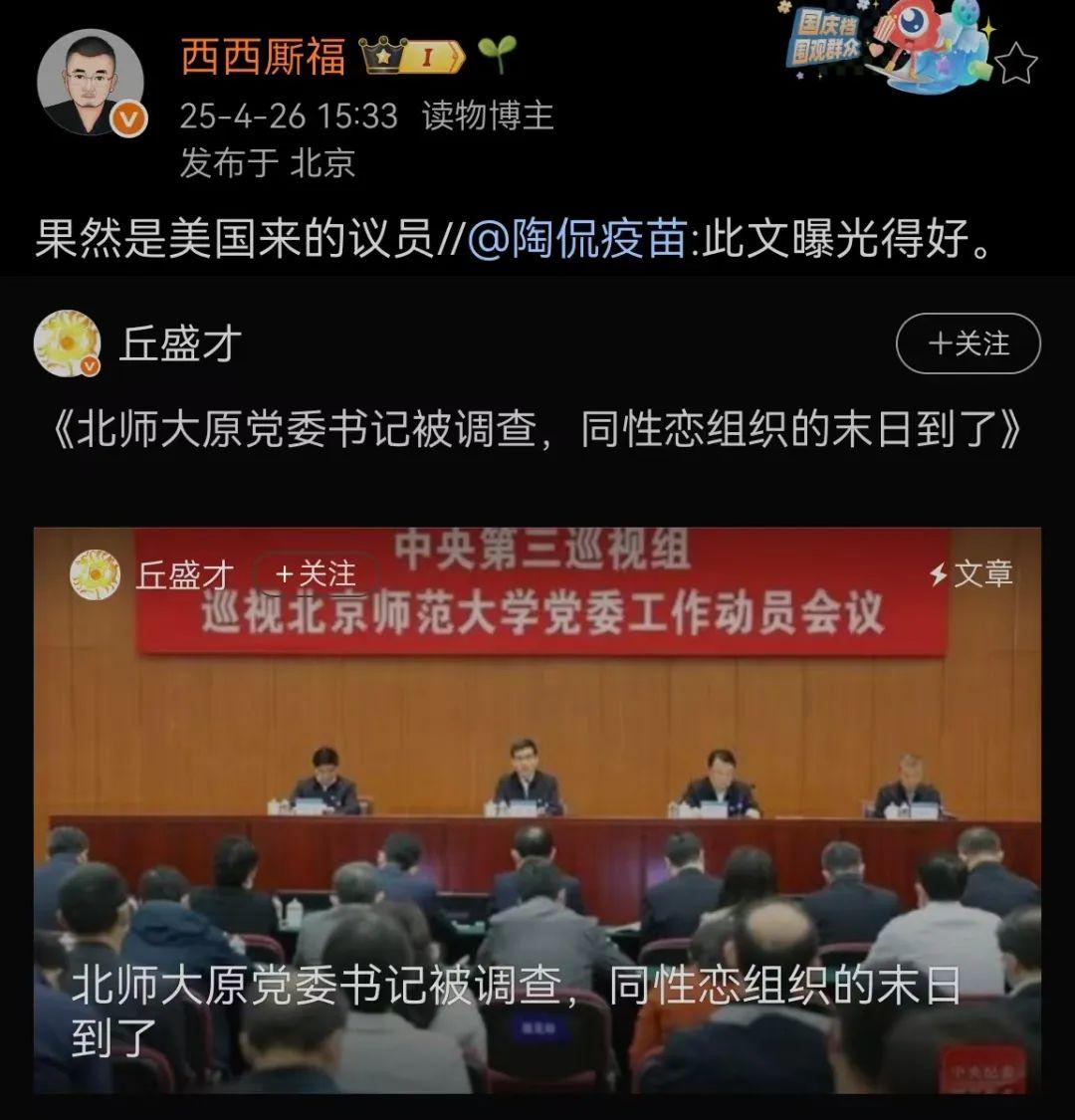Image resolution: width=1075 pixels, height=1120 pixels.
Task: Tap +关注 inside the article card
Action: tap(315, 574)
